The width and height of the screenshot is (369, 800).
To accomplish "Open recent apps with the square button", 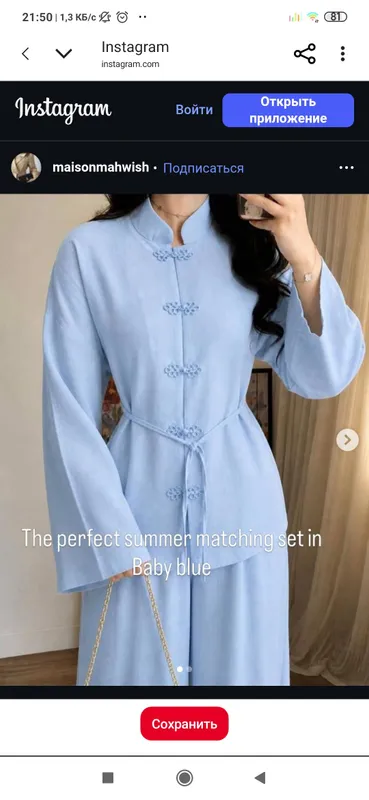I will tap(108, 778).
